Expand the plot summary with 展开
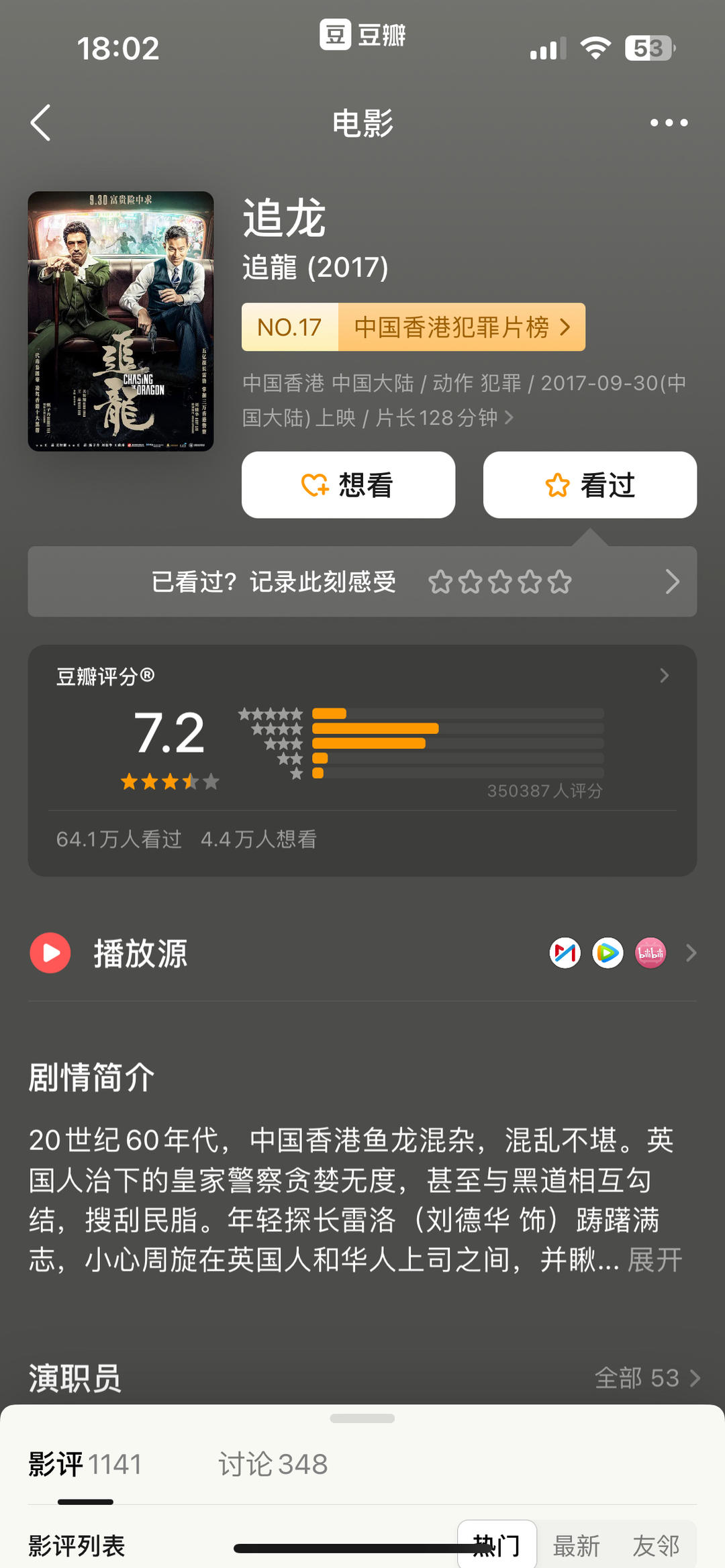Image resolution: width=725 pixels, height=1568 pixels. (655, 1259)
